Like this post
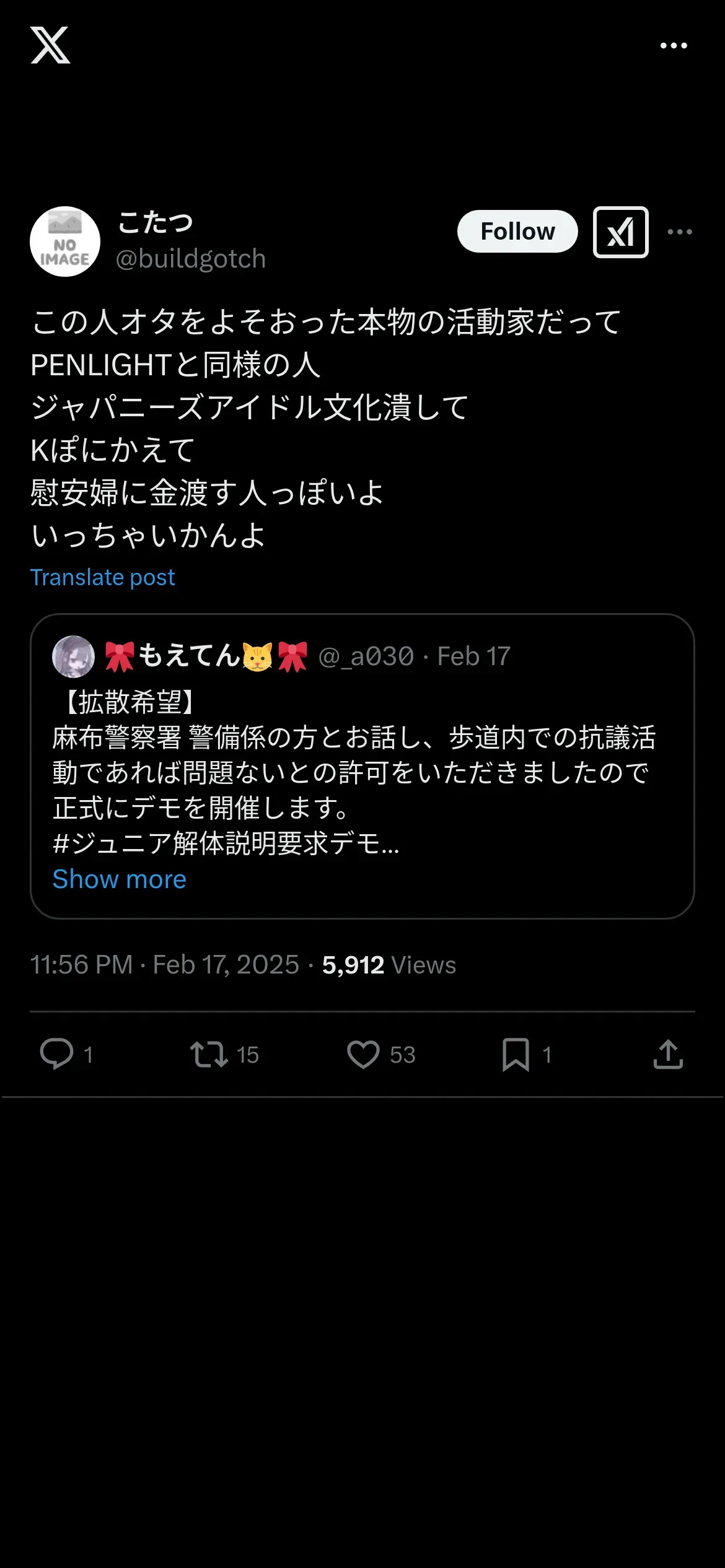725x1568 pixels. point(363,1054)
